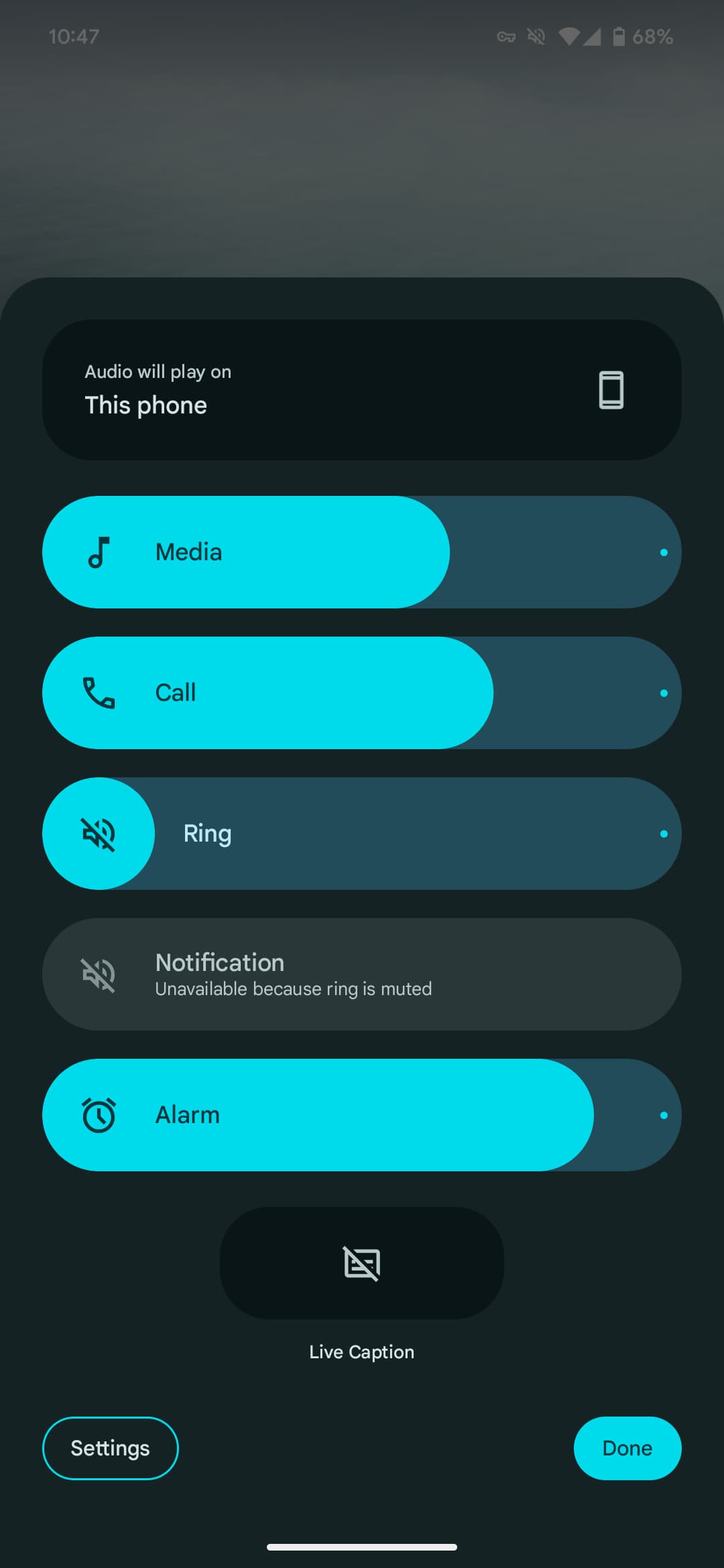Tap the Call volume slider
Image resolution: width=724 pixels, height=1568 pixels.
[x=362, y=693]
